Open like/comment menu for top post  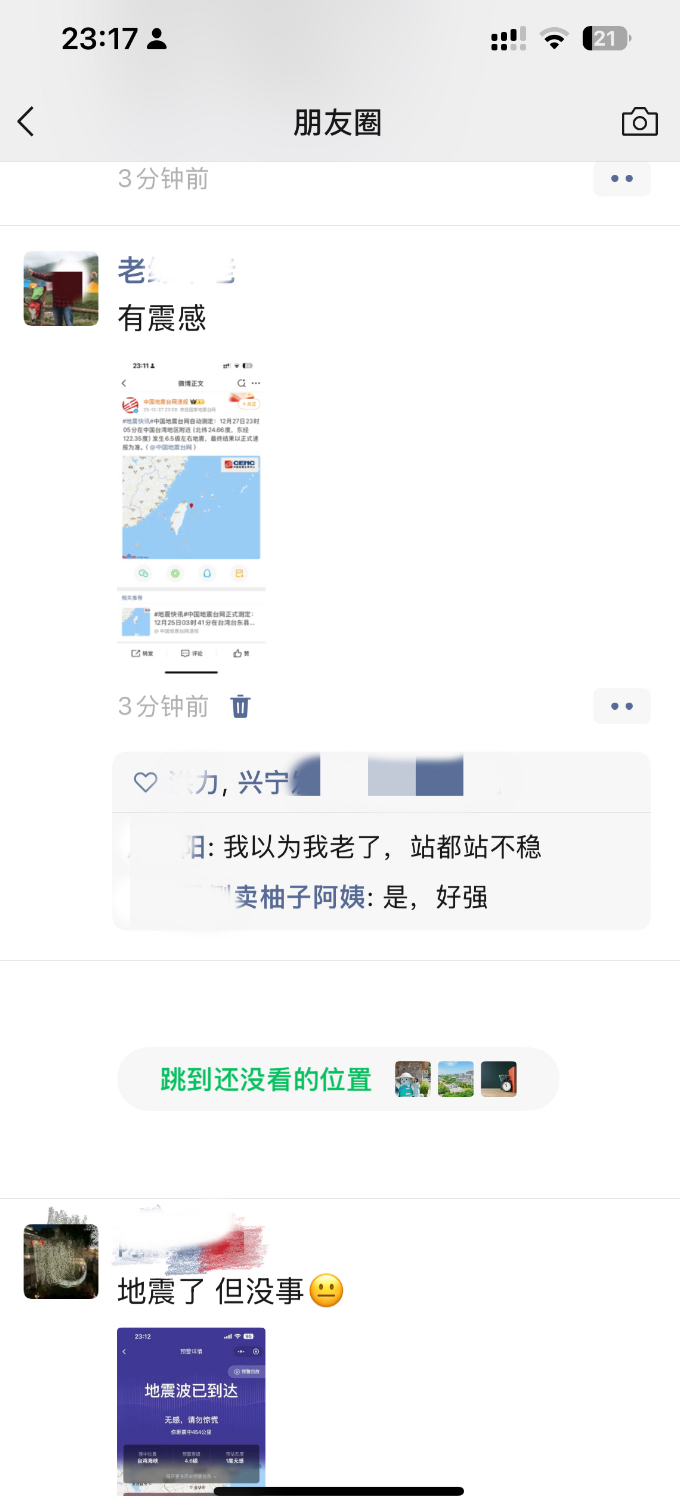point(621,179)
